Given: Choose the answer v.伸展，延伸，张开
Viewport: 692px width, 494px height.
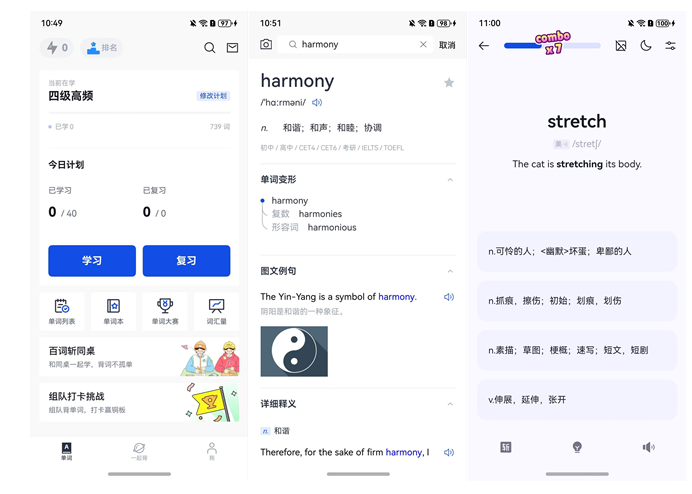Looking at the screenshot, I should click(577, 399).
